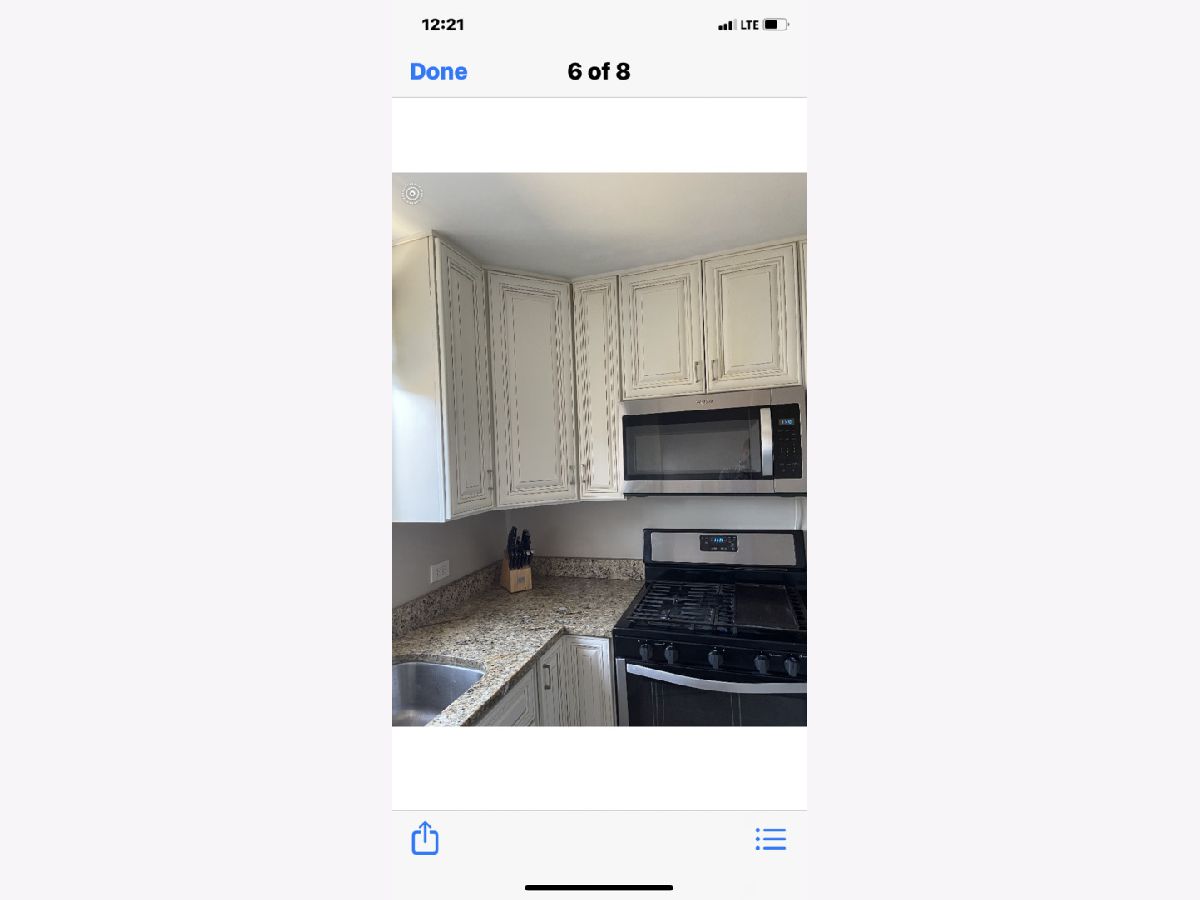Tap the Live Photo badge icon
This screenshot has width=1200, height=900.
(x=412, y=194)
